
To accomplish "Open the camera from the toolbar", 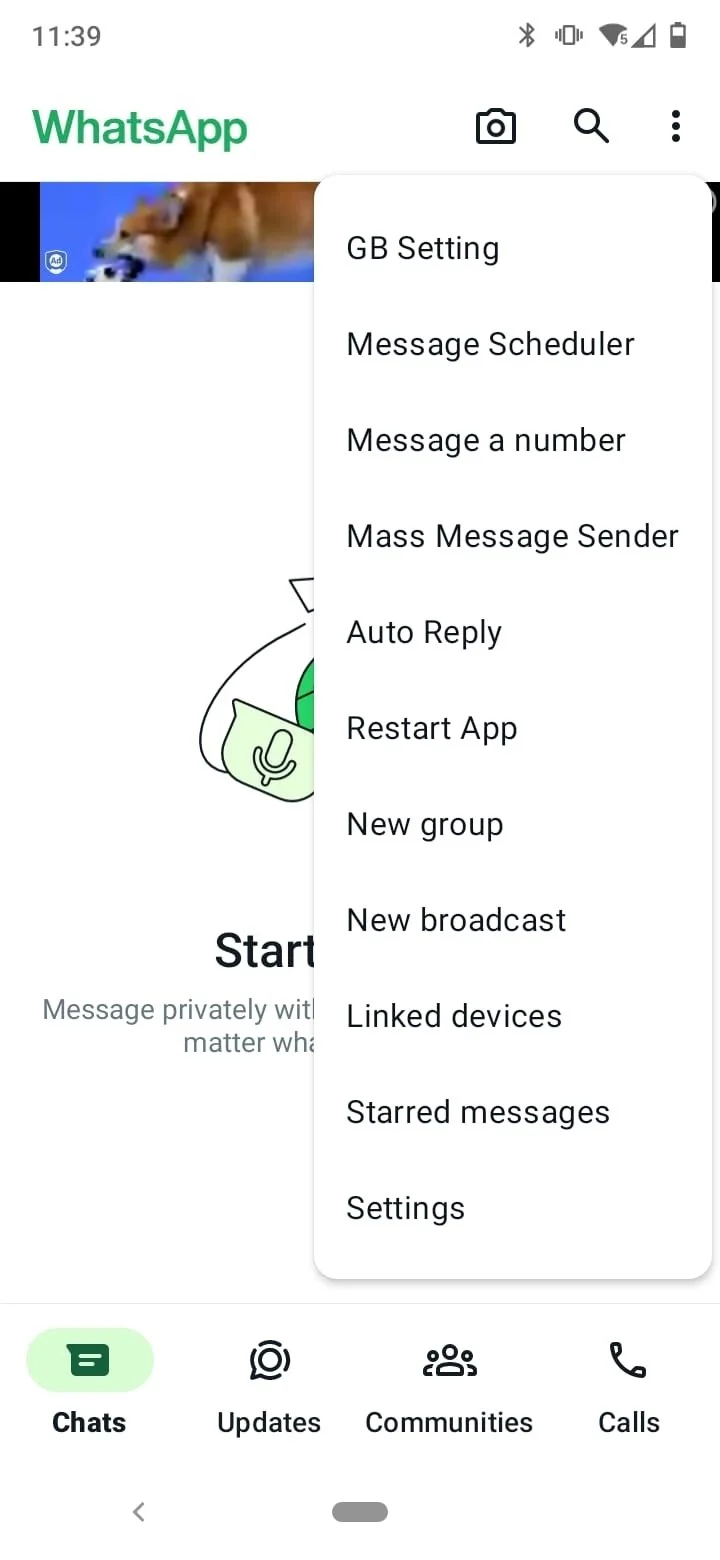I will click(x=495, y=126).
